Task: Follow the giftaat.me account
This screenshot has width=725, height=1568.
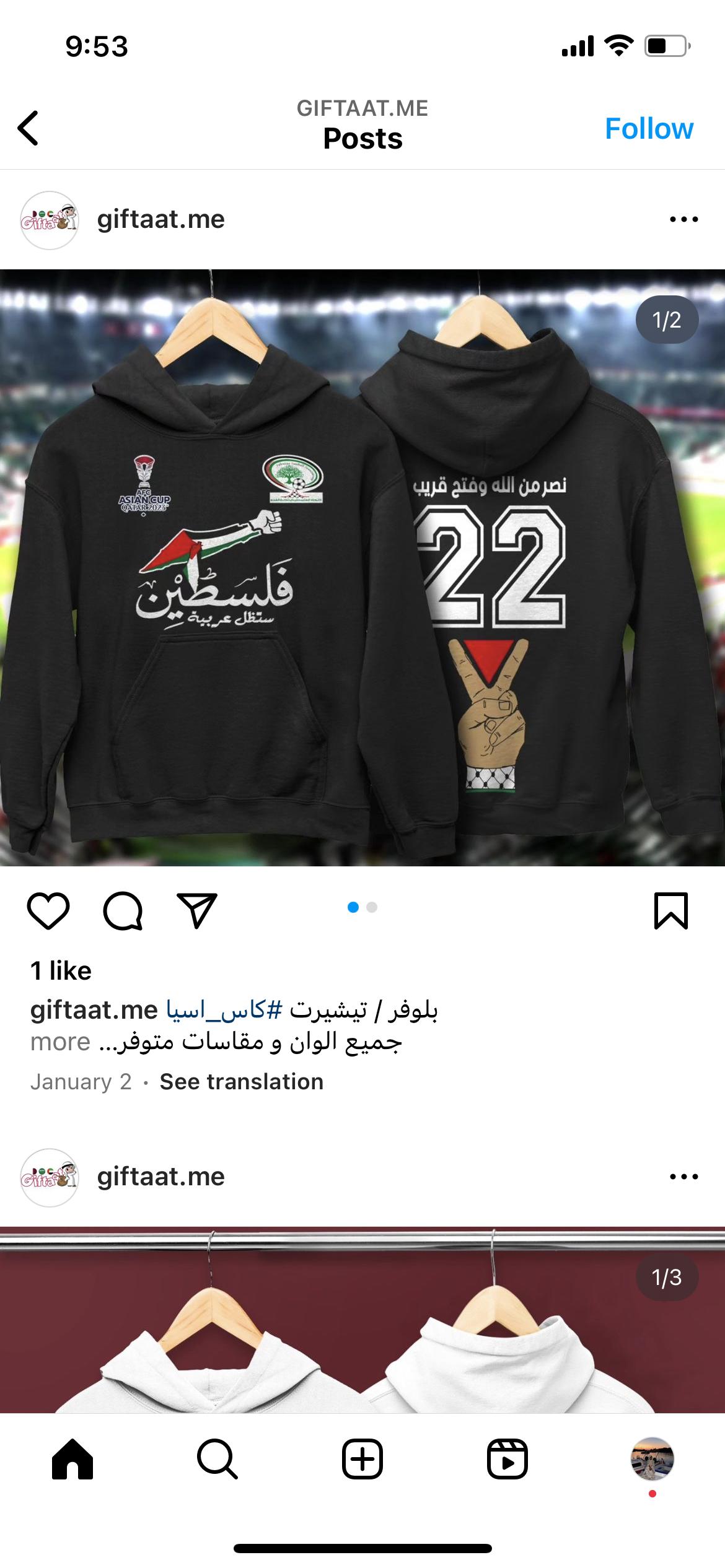Action: (649, 129)
